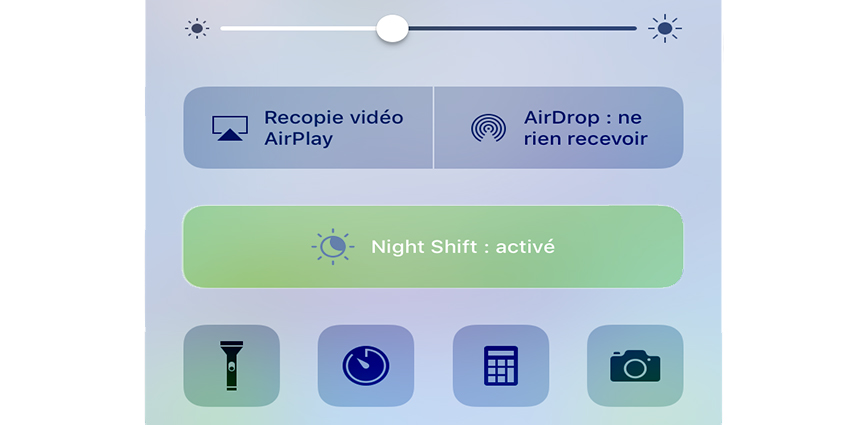Image resolution: width=850 pixels, height=425 pixels.
Task: Turn on the flashlight
Action: [x=231, y=365]
